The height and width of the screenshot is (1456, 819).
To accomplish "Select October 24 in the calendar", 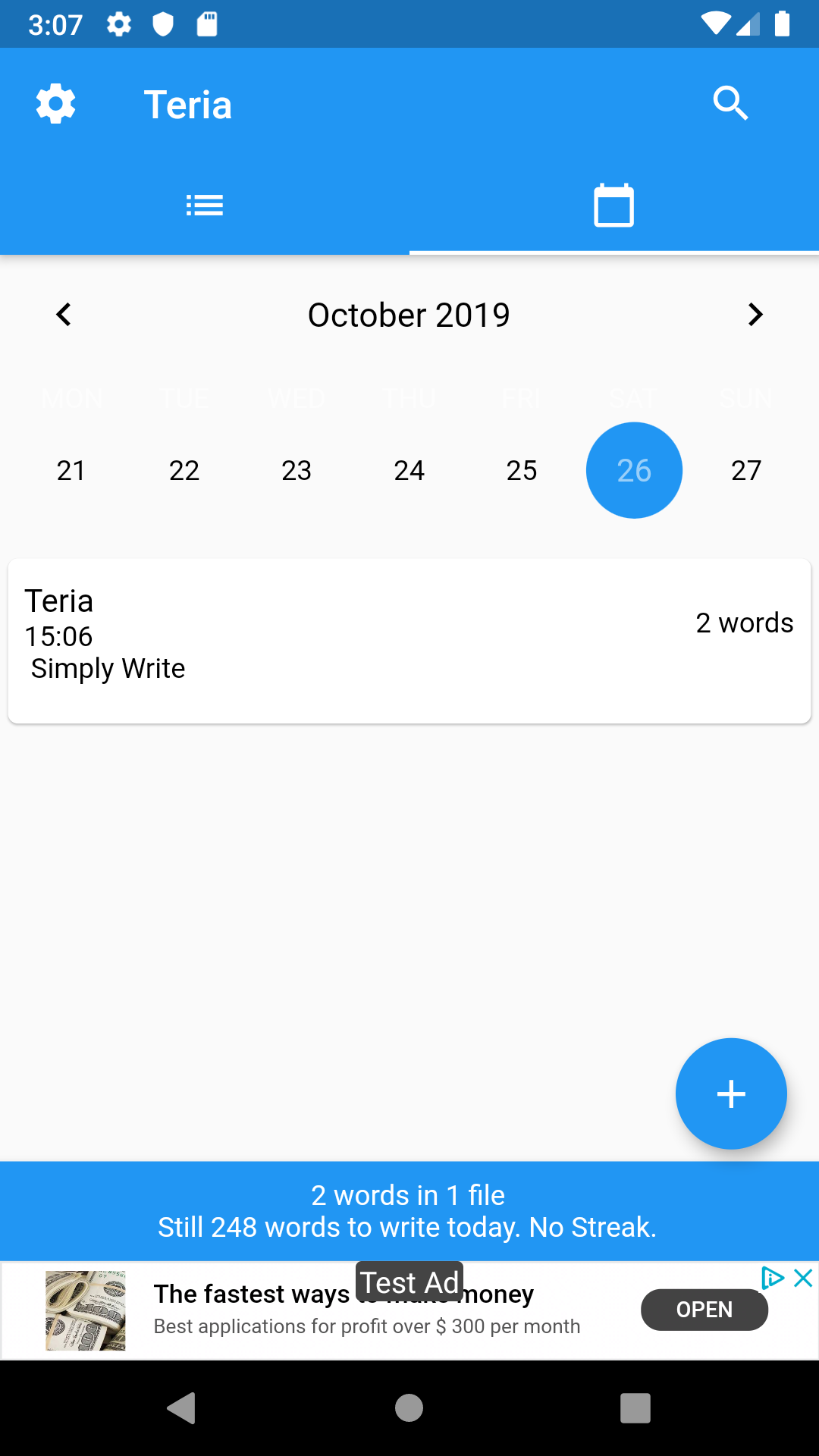I will click(409, 470).
